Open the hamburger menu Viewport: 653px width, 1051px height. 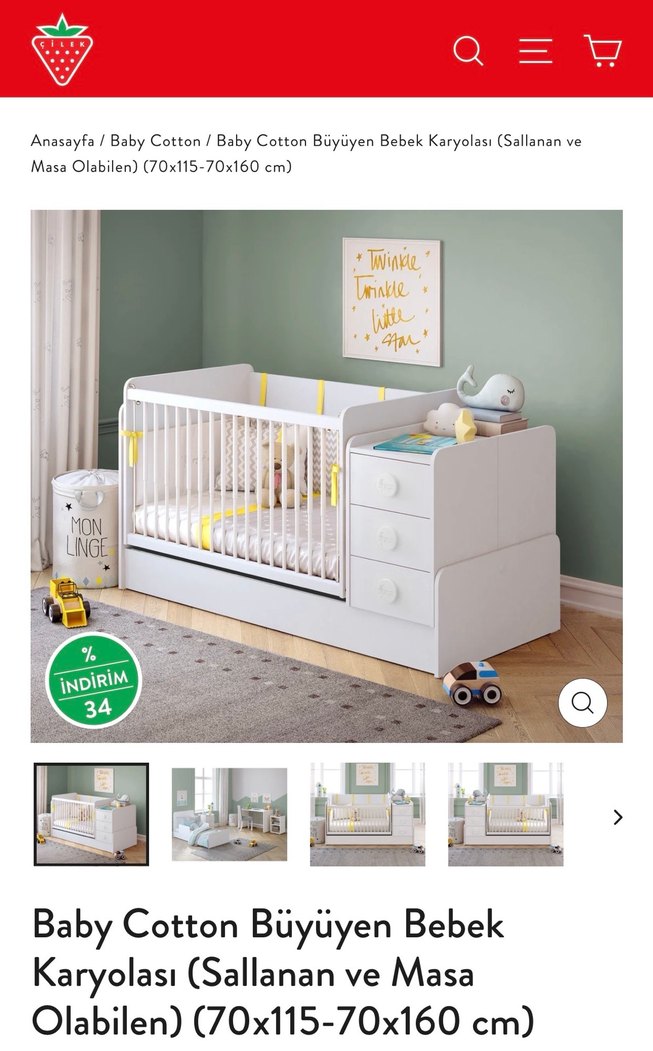[535, 50]
